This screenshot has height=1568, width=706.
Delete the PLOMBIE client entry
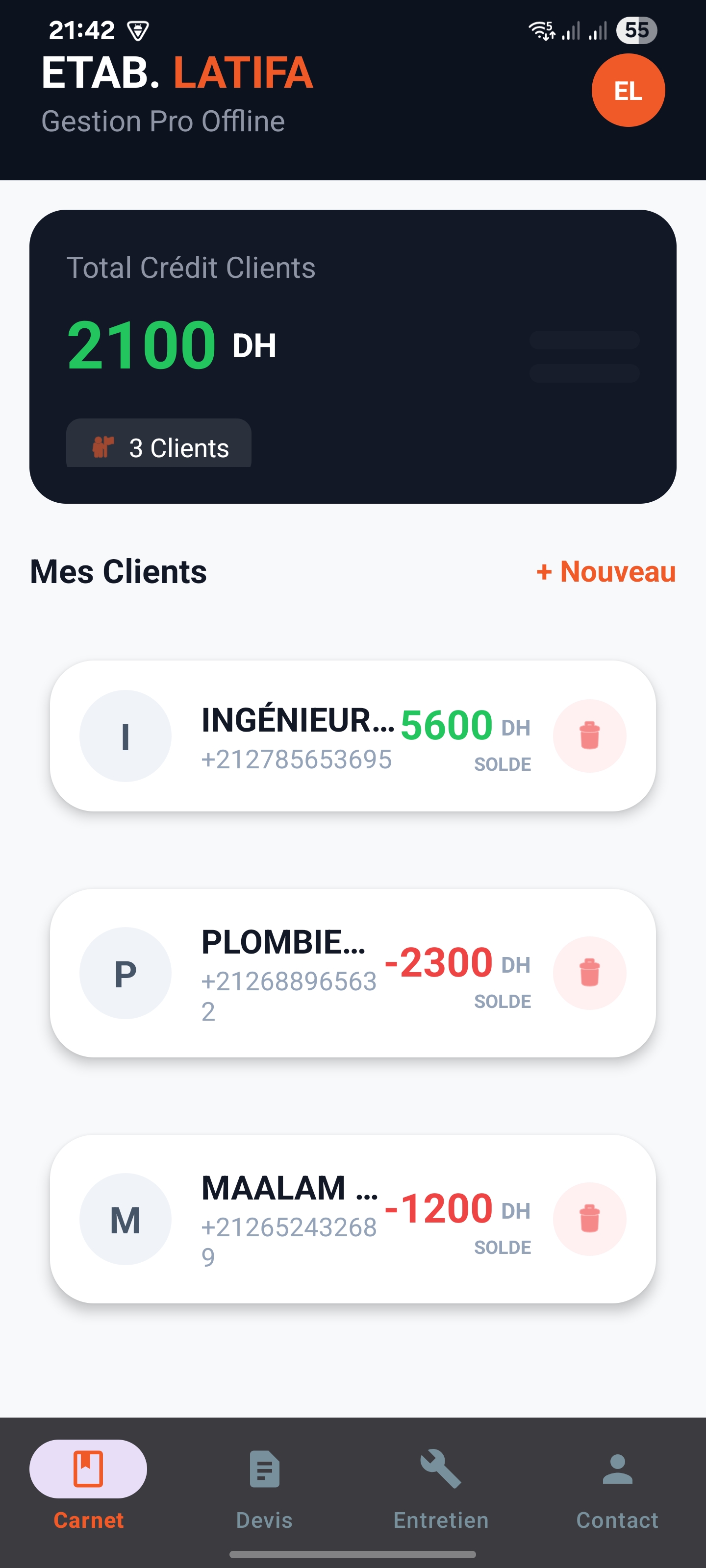589,973
